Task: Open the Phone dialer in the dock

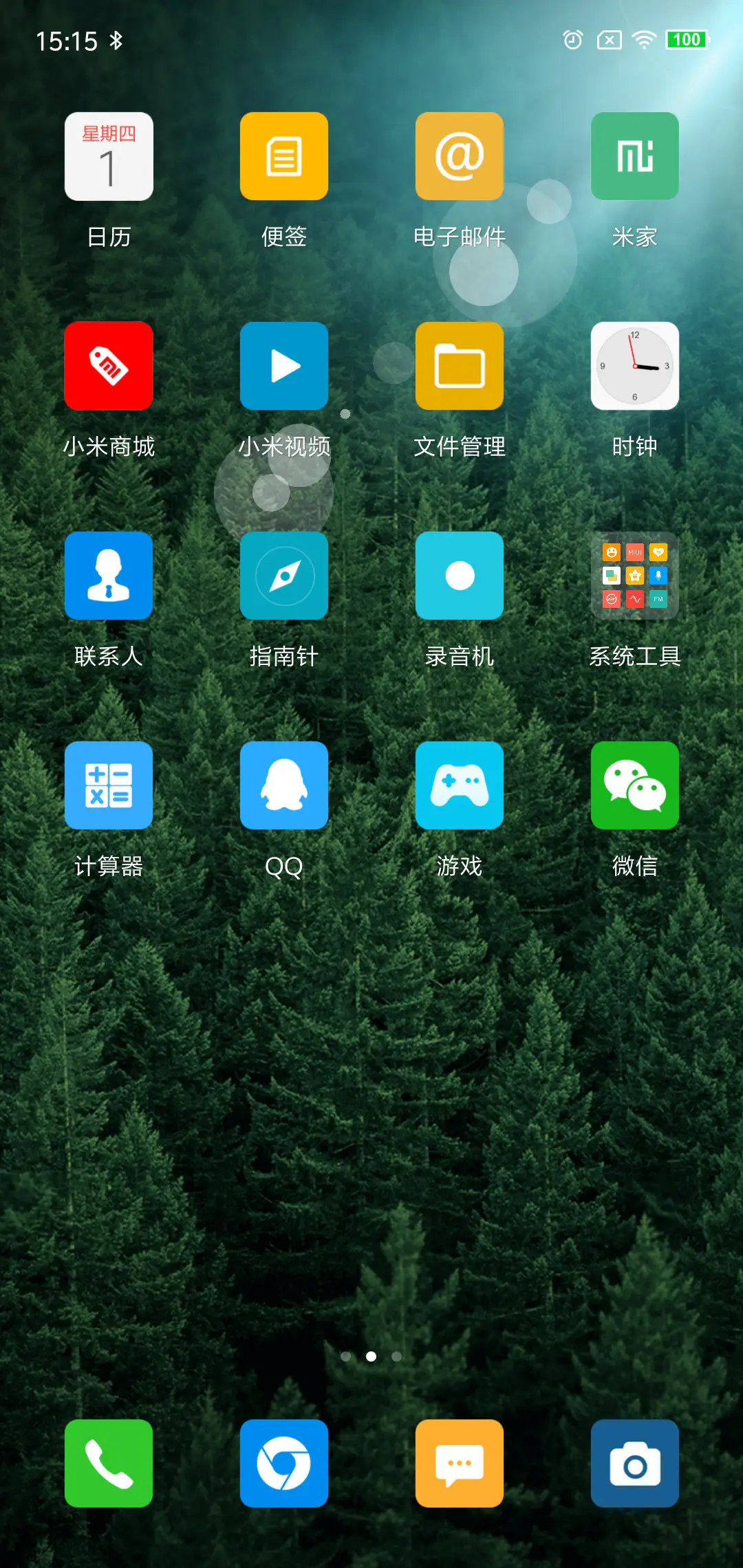Action: 108,1463
